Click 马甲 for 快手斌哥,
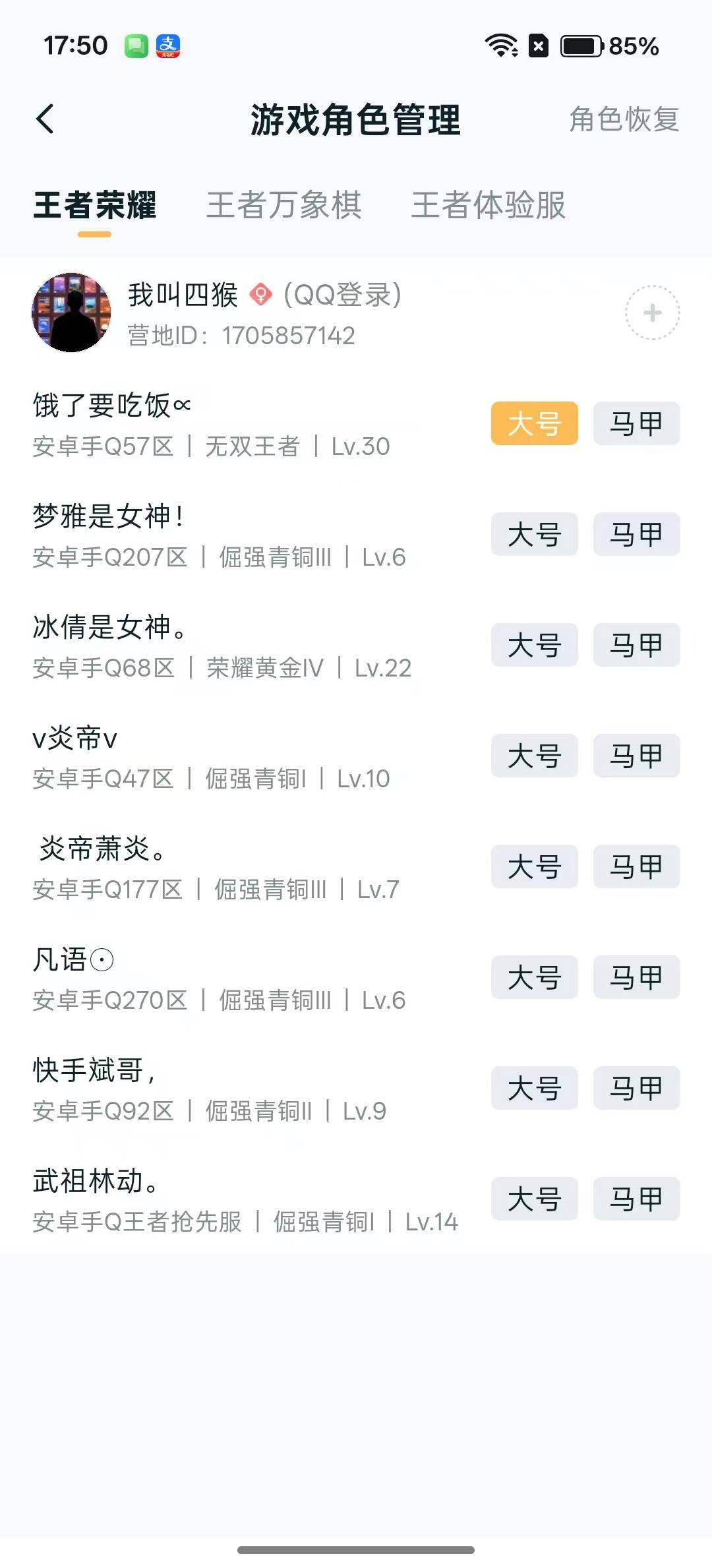This screenshot has height=1568, width=712. point(636,1088)
